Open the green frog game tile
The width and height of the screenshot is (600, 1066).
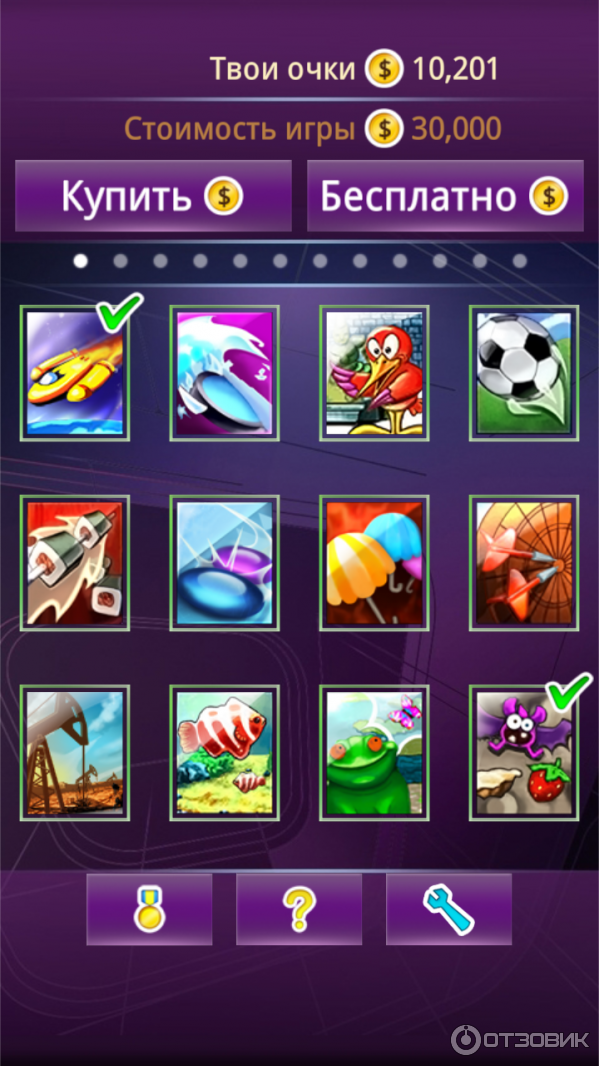374,753
